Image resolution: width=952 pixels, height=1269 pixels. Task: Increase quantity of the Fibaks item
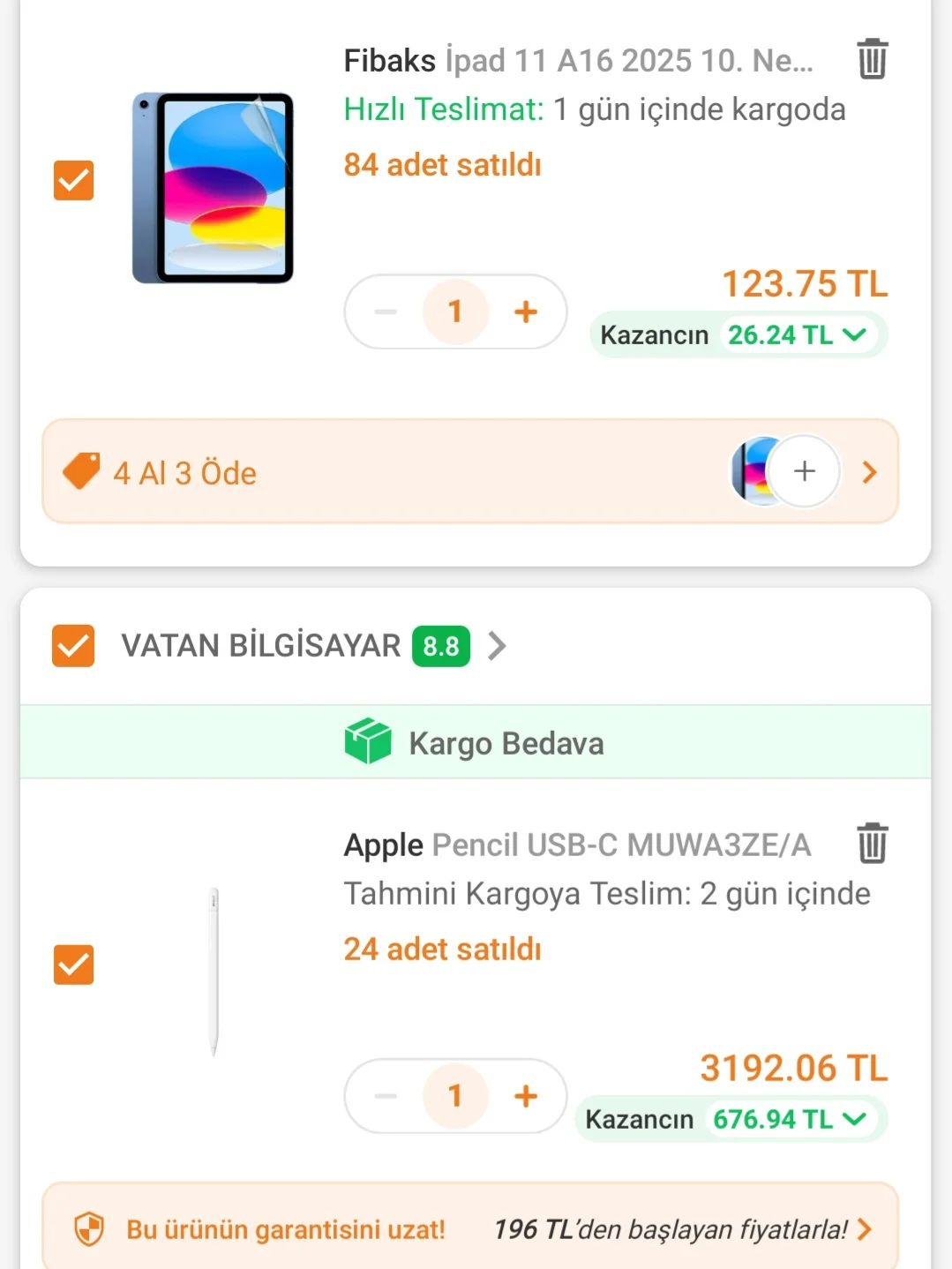pos(526,312)
